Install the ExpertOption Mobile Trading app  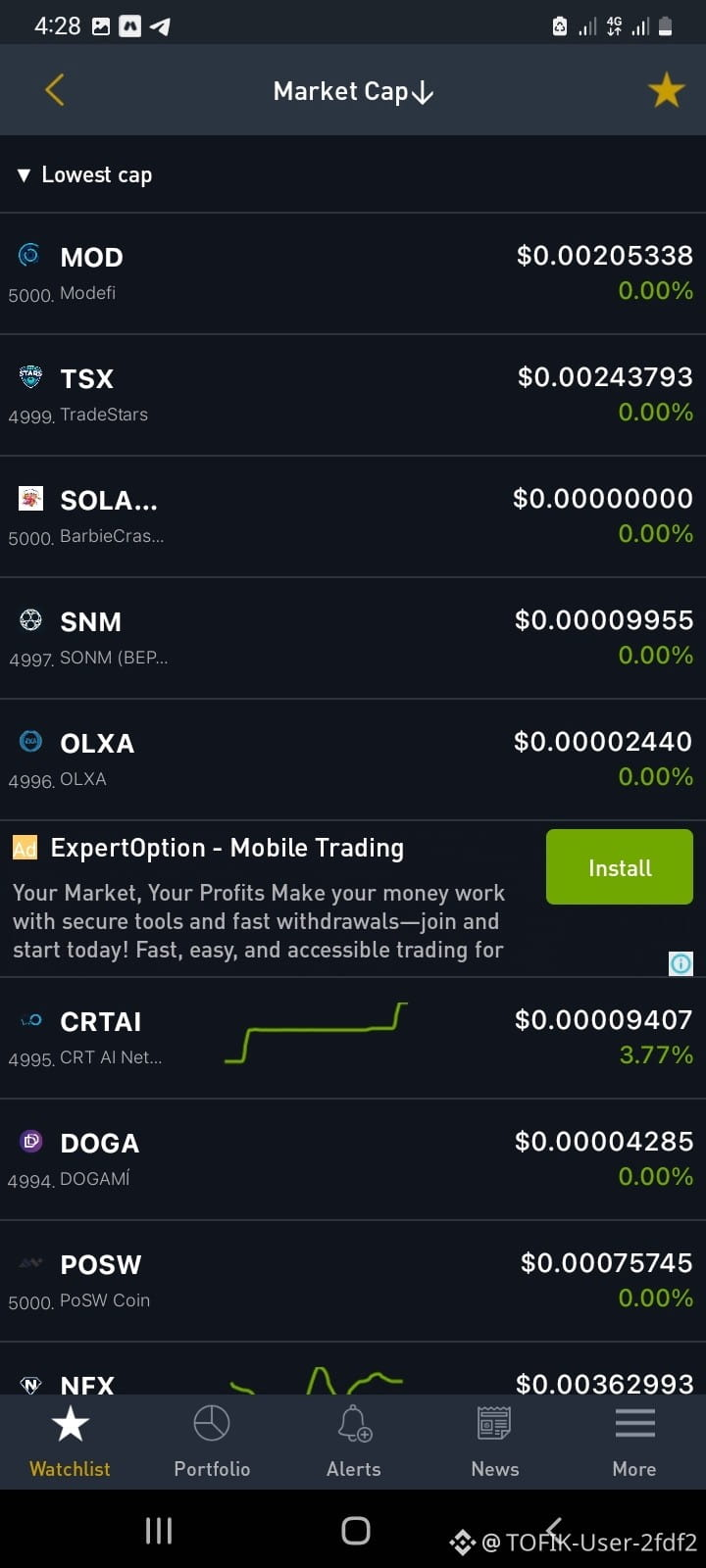coord(620,867)
